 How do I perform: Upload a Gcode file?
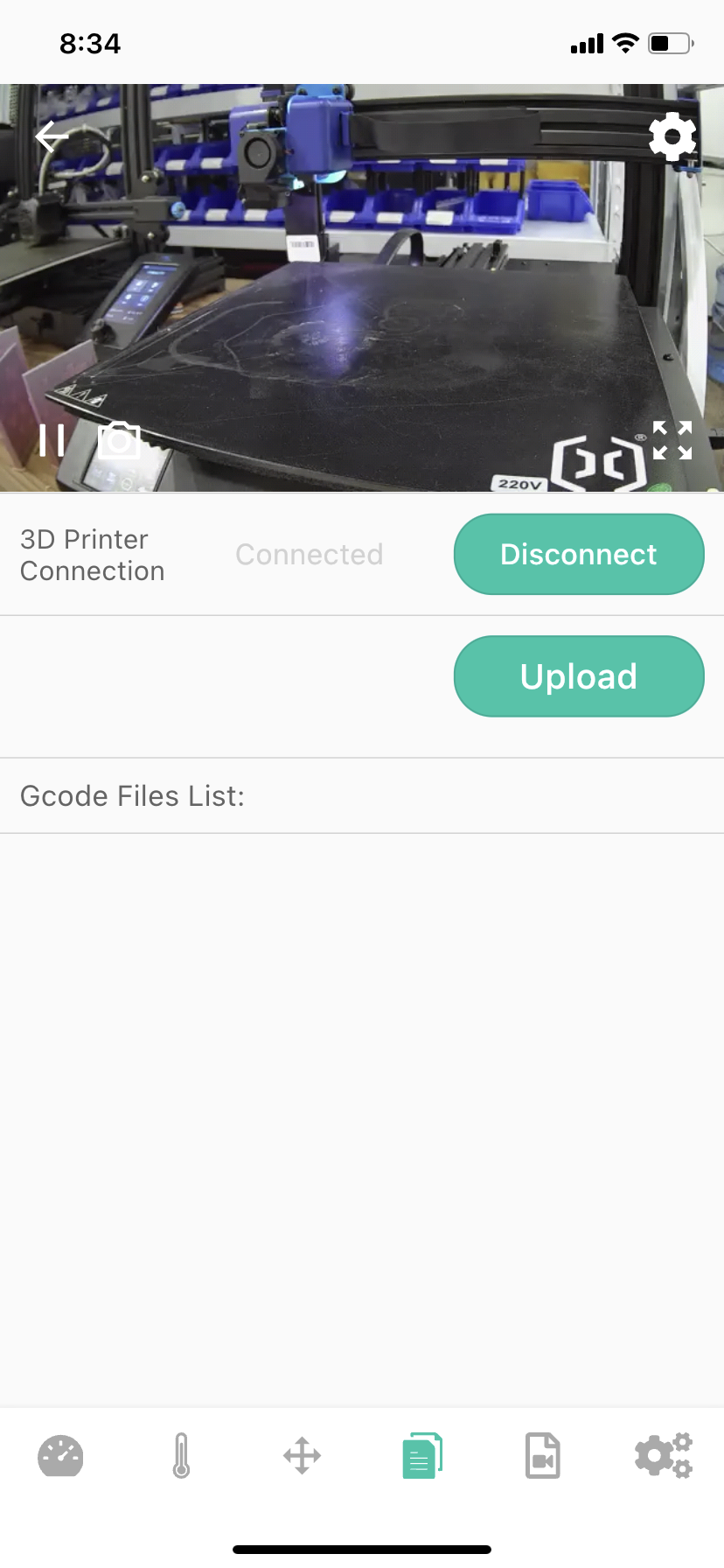(579, 676)
